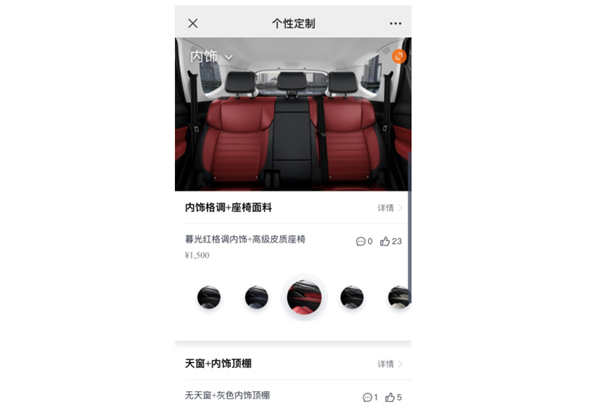Like the 无天窗+灰色内饰顶棚 option

tap(394, 397)
